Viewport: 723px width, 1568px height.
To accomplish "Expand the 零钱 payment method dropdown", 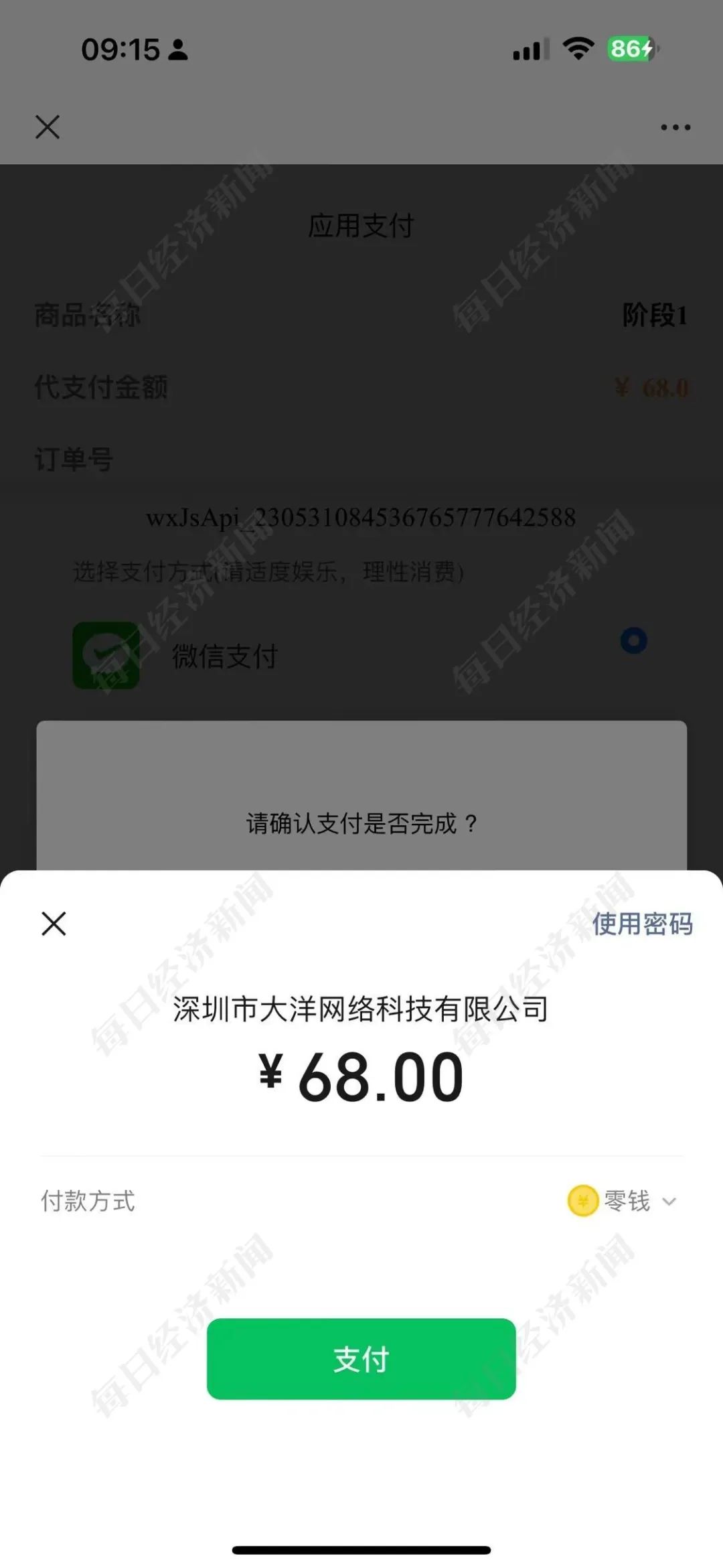I will tap(624, 1201).
